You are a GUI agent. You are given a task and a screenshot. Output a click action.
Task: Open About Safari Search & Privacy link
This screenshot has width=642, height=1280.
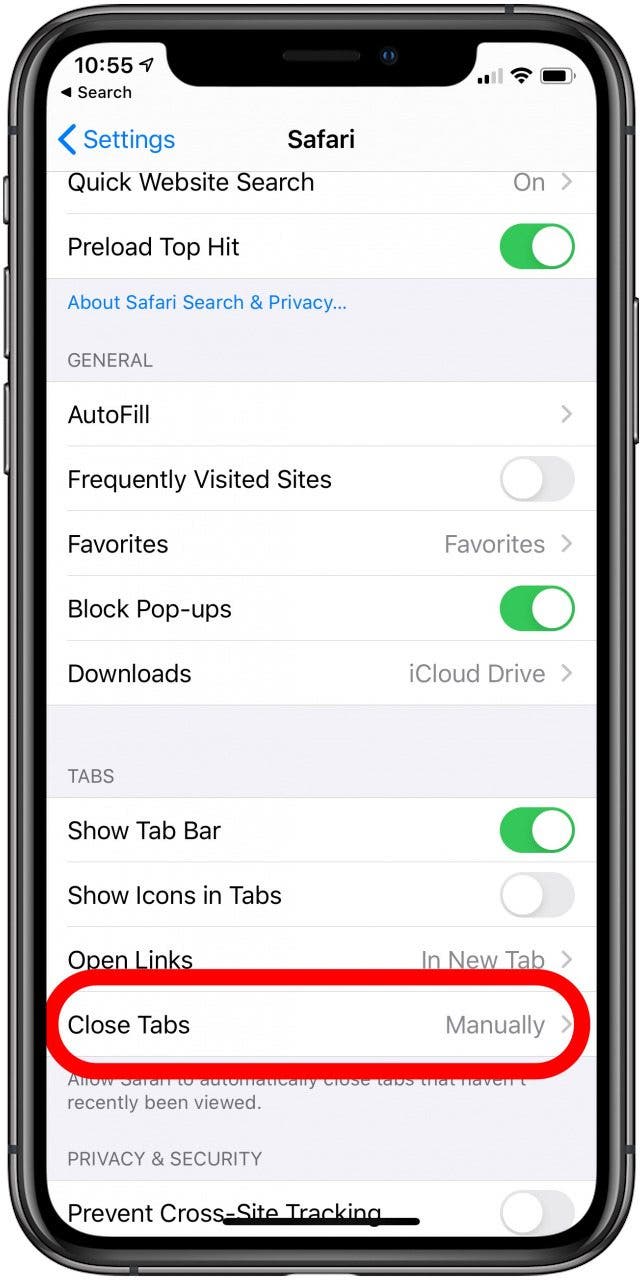click(x=207, y=302)
